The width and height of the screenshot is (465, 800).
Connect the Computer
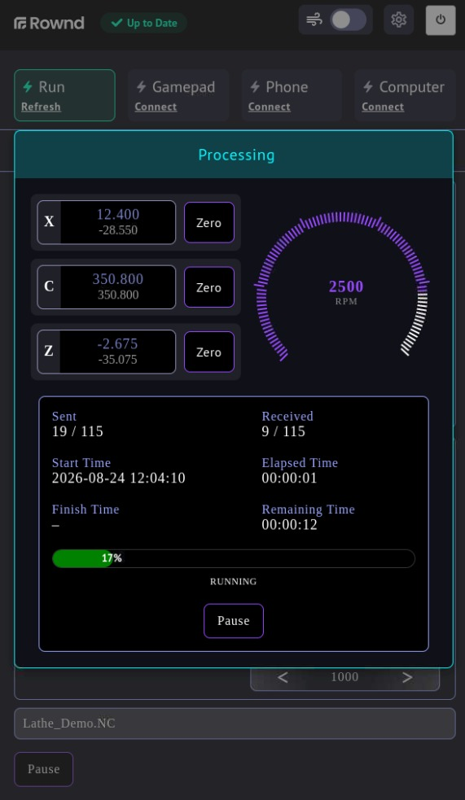point(383,107)
